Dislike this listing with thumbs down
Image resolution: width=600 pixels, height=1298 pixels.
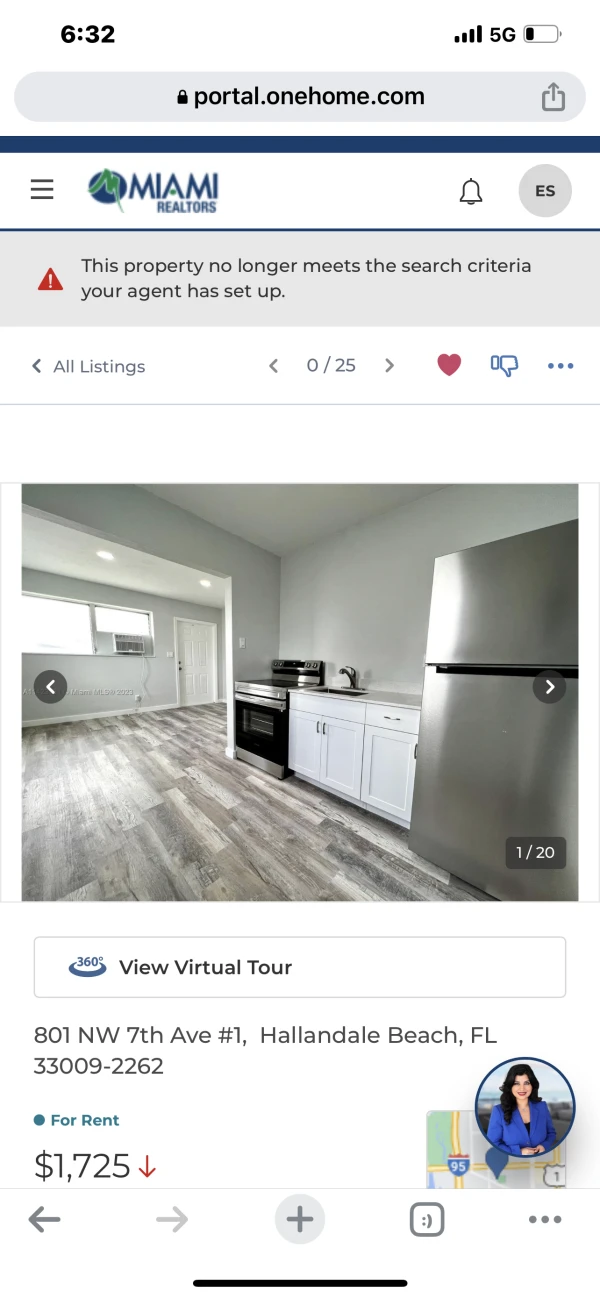pos(504,366)
